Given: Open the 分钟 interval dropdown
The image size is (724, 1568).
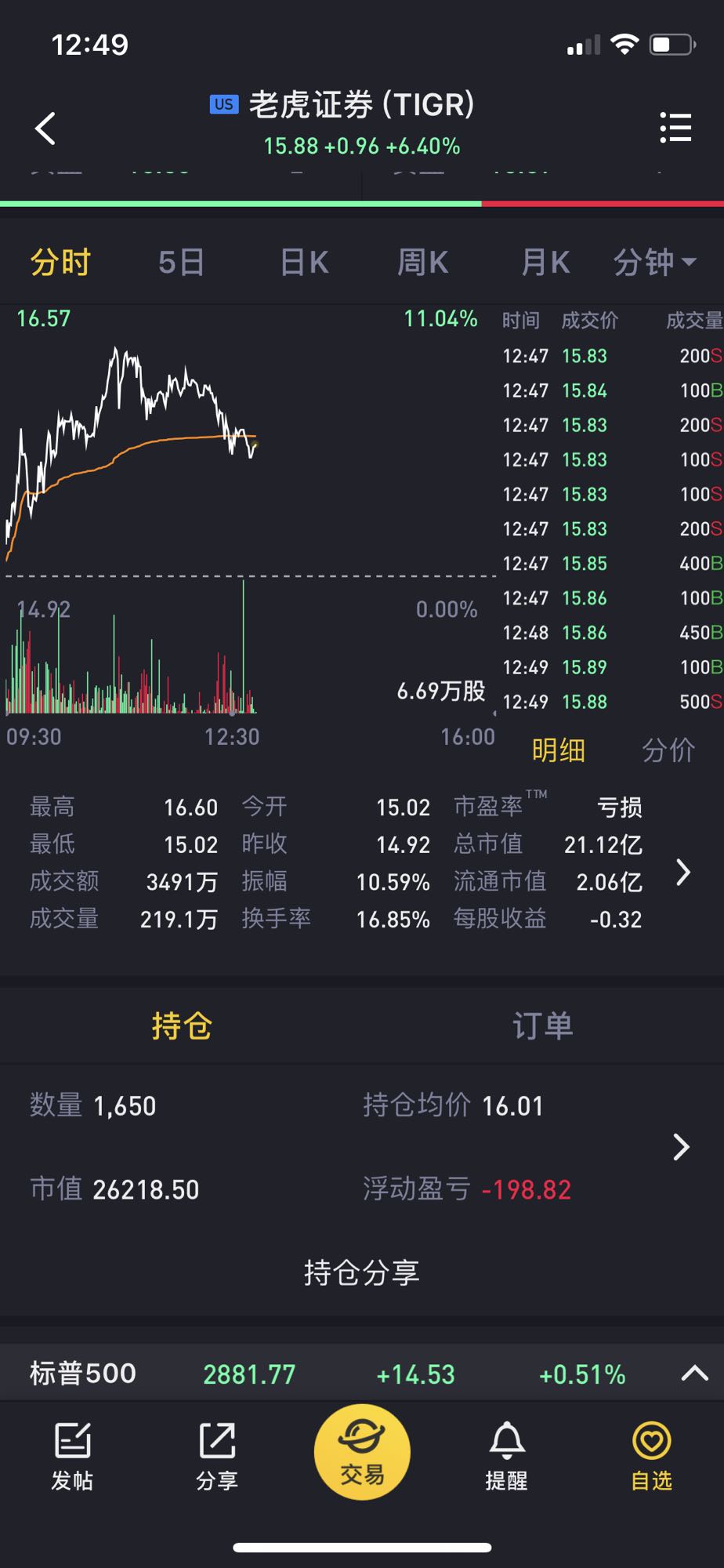Looking at the screenshot, I should (x=655, y=263).
